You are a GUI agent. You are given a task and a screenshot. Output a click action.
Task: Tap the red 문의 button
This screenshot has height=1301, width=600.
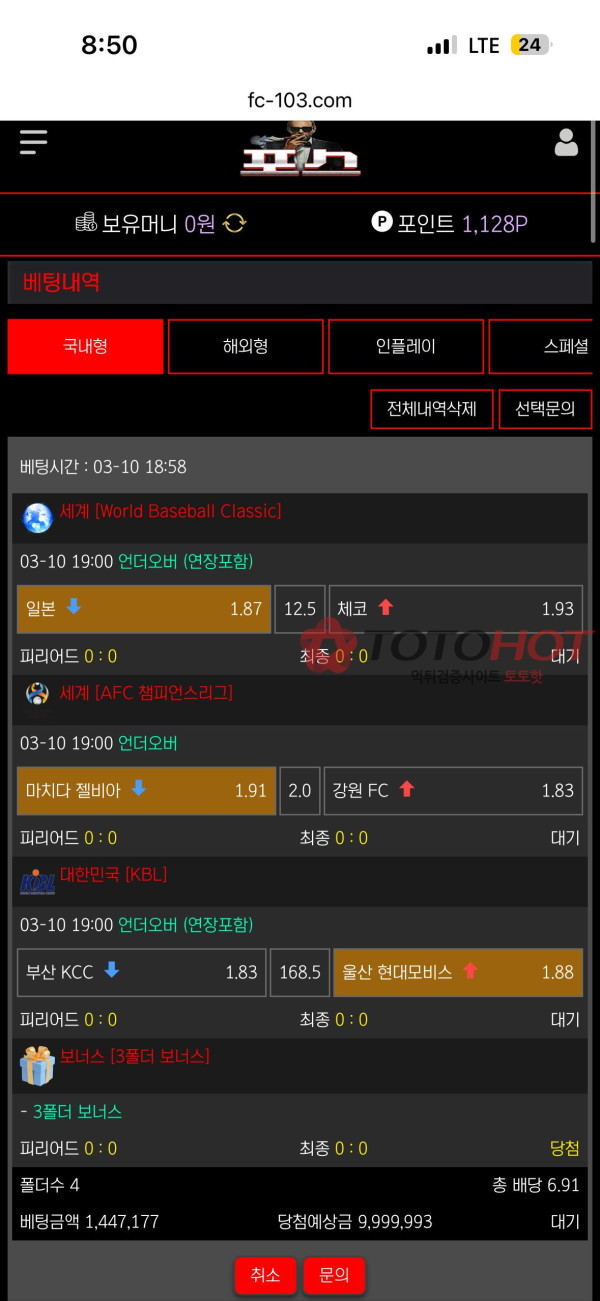point(334,1275)
